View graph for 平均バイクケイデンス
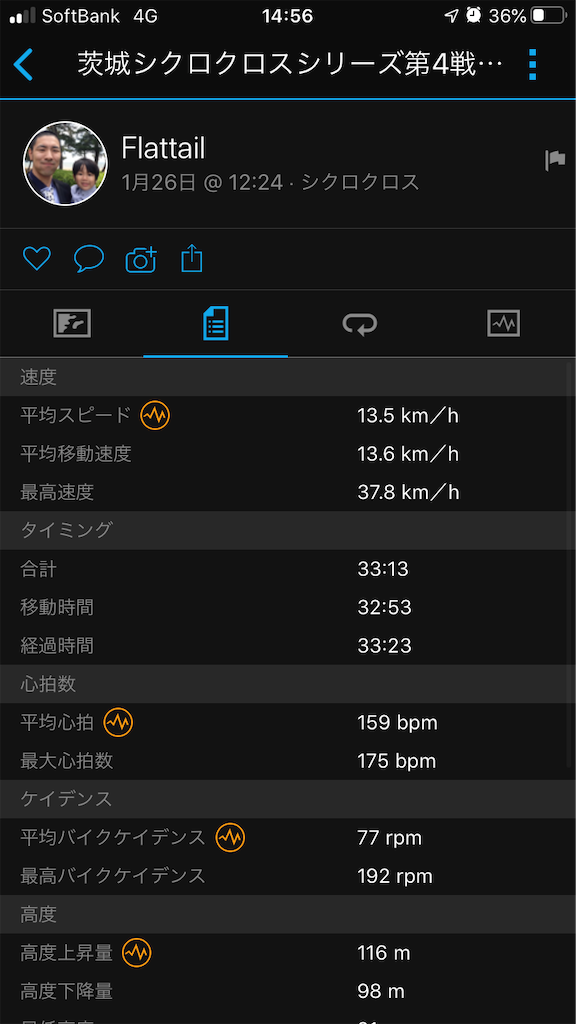The image size is (576, 1024). 231,837
